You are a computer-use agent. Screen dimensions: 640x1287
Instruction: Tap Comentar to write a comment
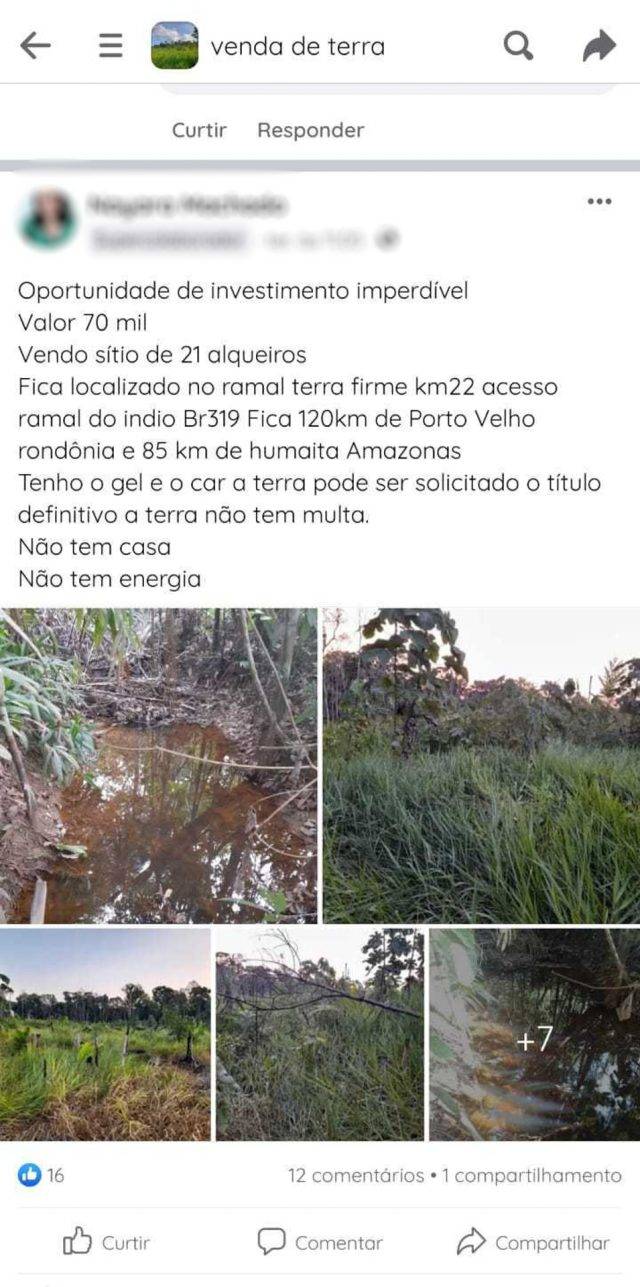tap(320, 1243)
